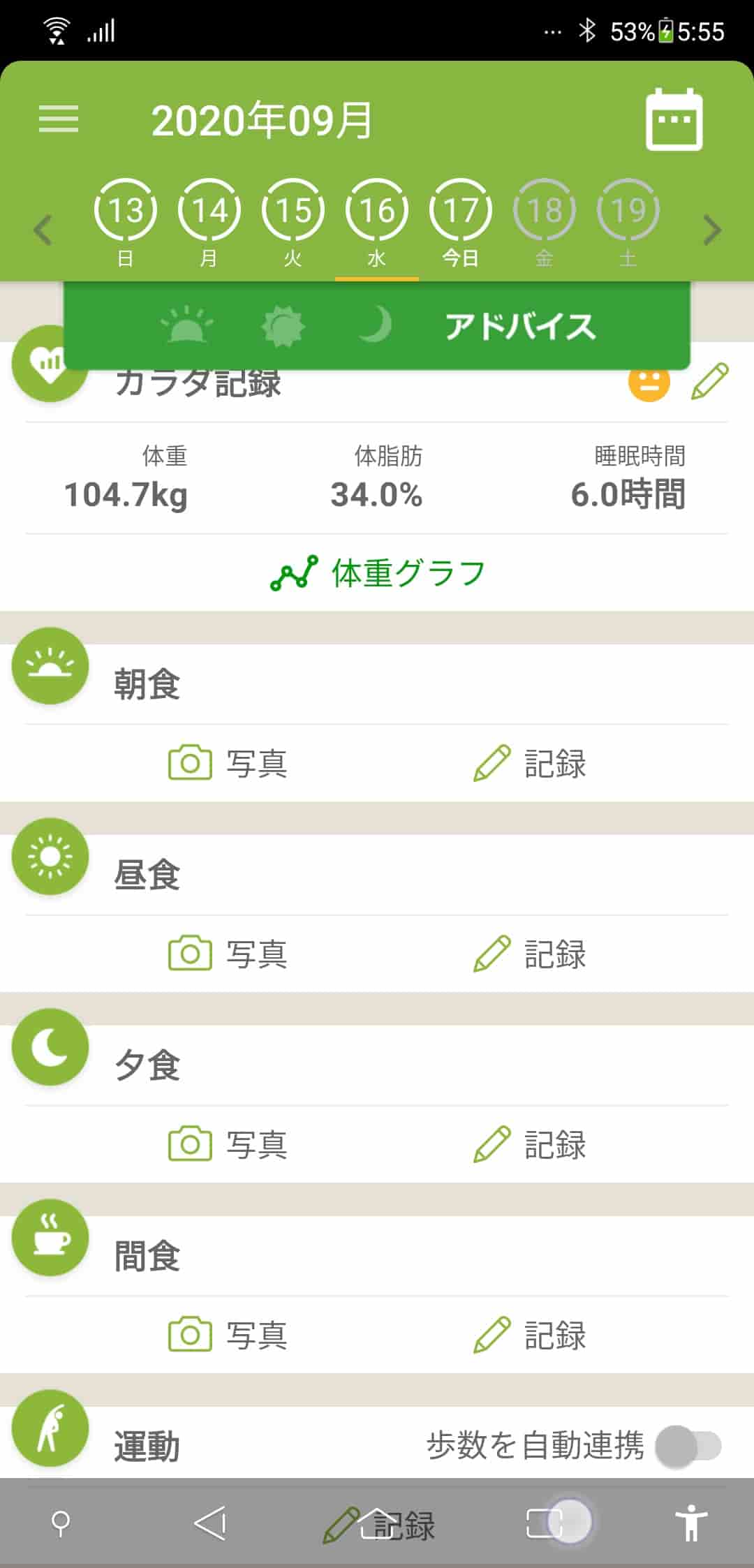Enable 歩数を自動連携 step sync
The image size is (754, 1568).
(688, 1446)
